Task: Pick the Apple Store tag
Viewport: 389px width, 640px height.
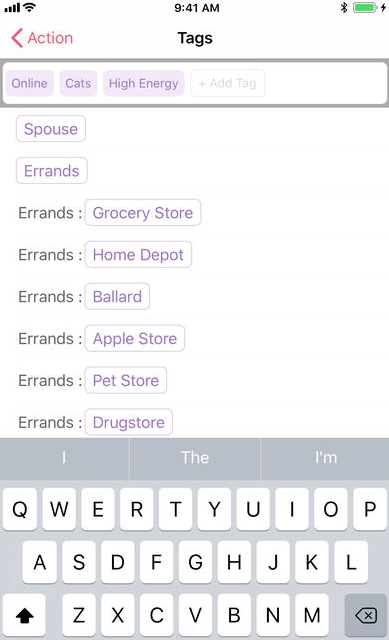Action: click(135, 338)
